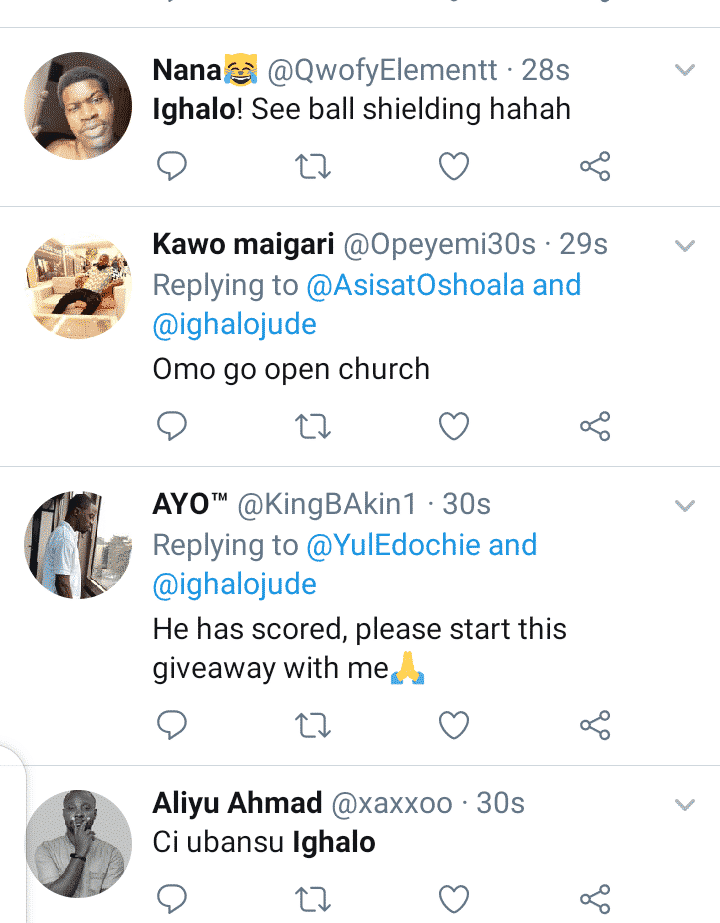Image resolution: width=720 pixels, height=923 pixels.
Task: Share Nana's ball shielding tweet
Action: [x=595, y=167]
